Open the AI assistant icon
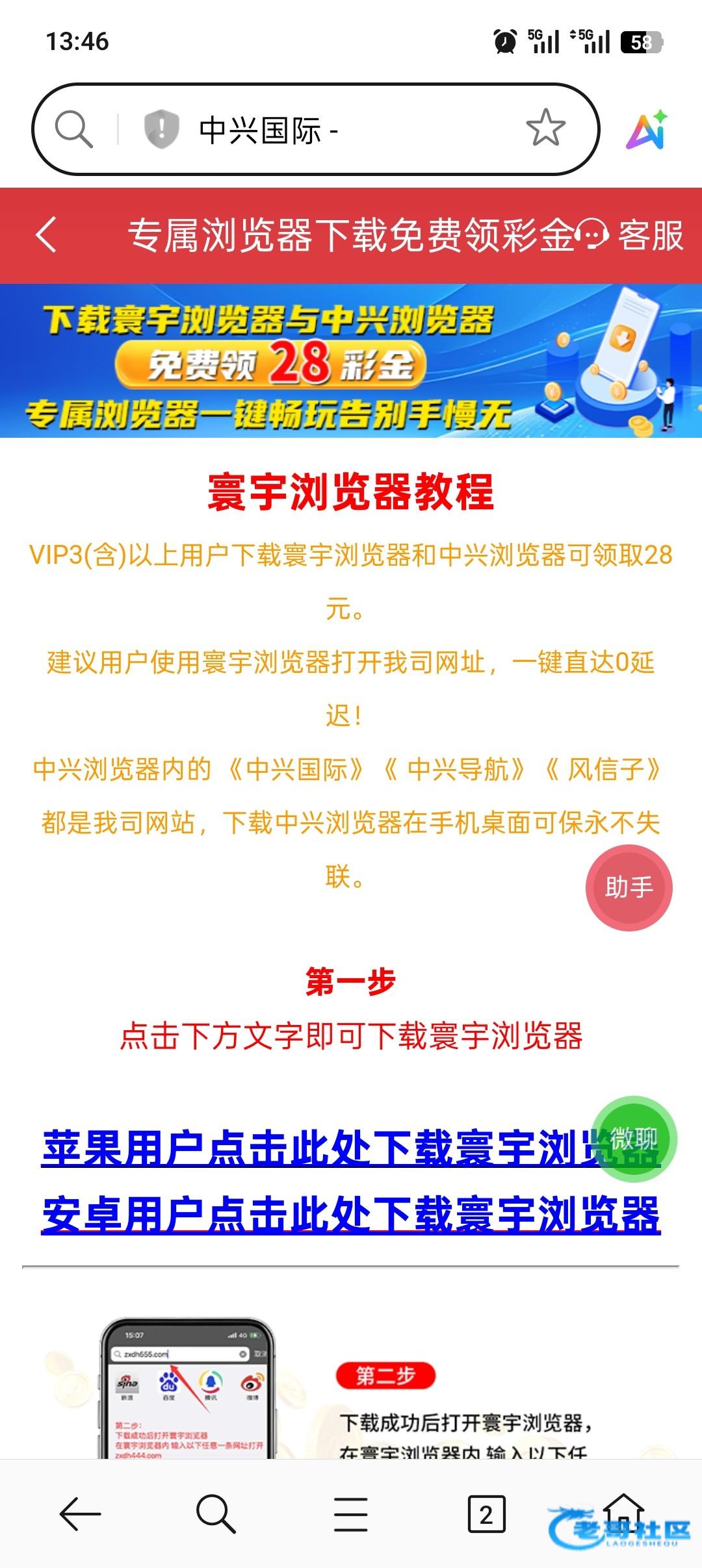The height and width of the screenshot is (1568, 702). tap(647, 129)
